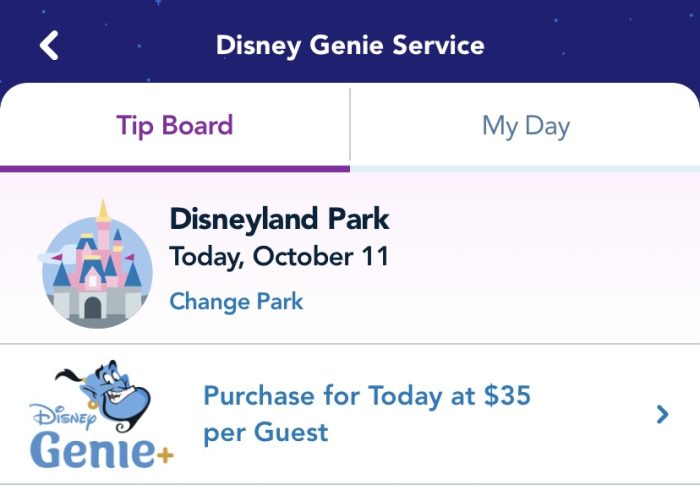The height and width of the screenshot is (501, 700).
Task: Select the Tip Board tab
Action: pyautogui.click(x=174, y=126)
